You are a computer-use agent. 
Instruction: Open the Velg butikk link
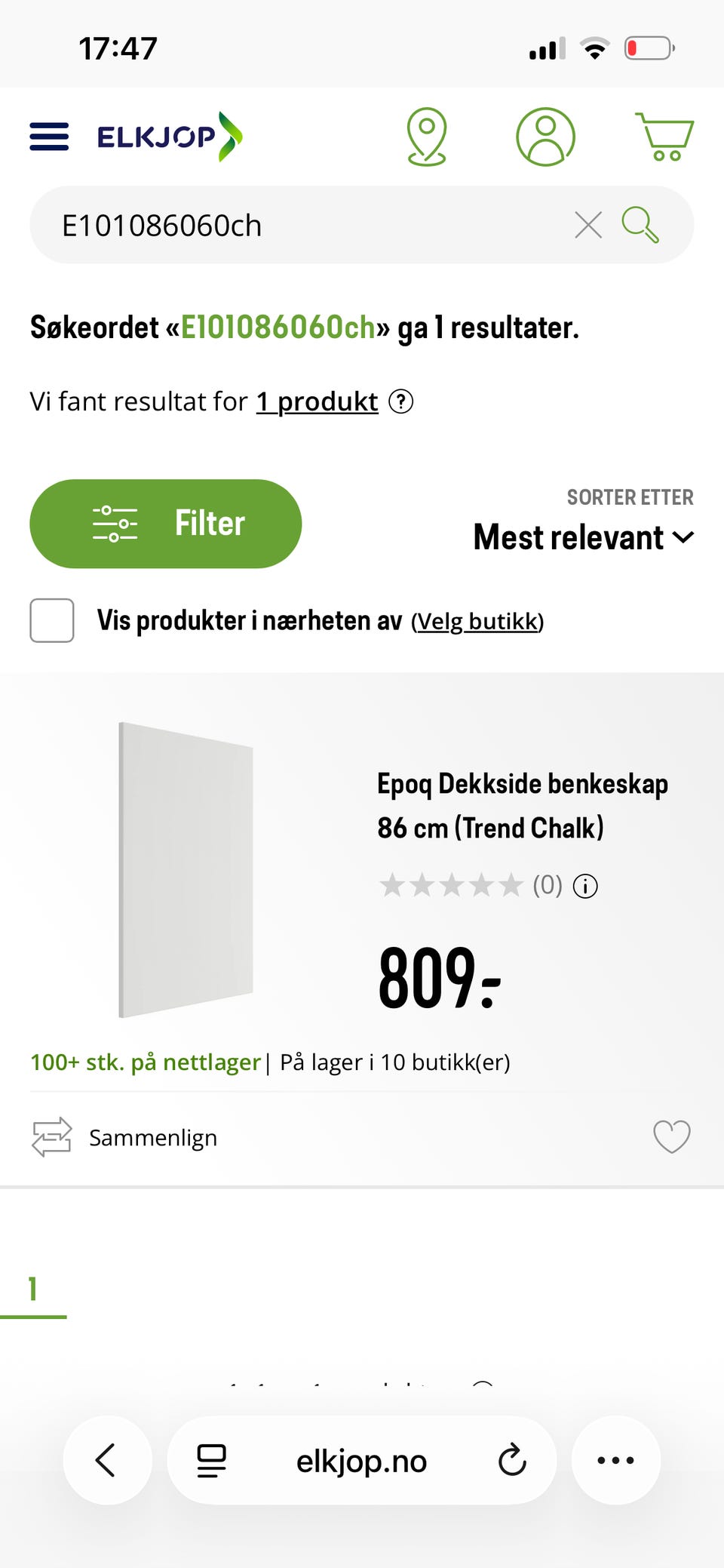477,620
